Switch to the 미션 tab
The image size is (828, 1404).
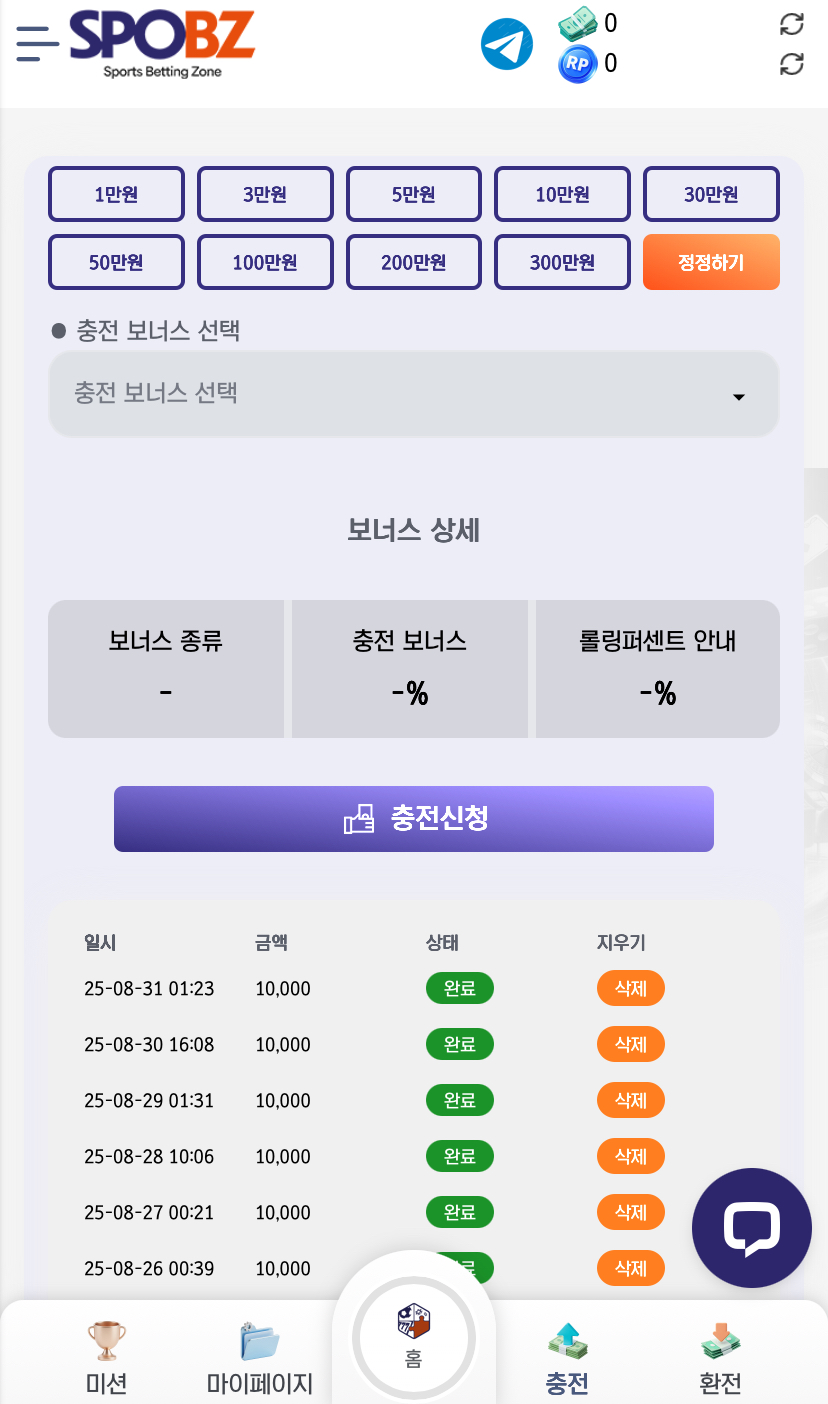pos(106,1358)
